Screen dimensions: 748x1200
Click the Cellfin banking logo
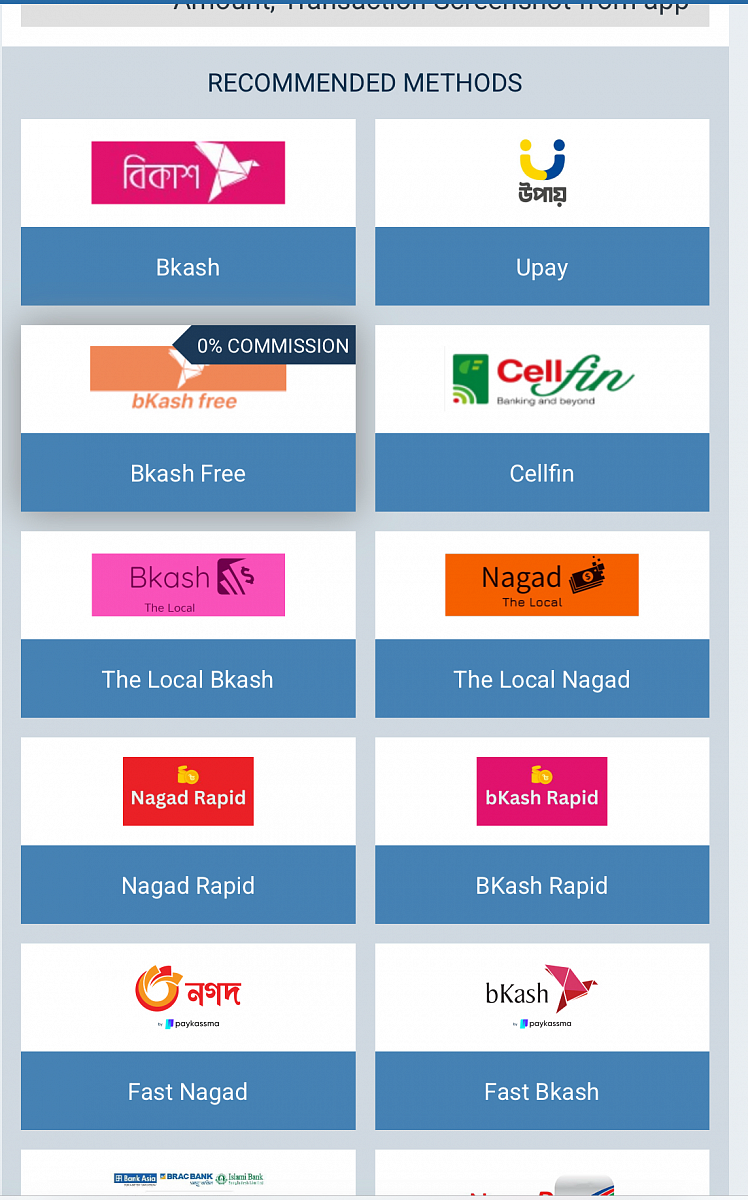tap(541, 379)
